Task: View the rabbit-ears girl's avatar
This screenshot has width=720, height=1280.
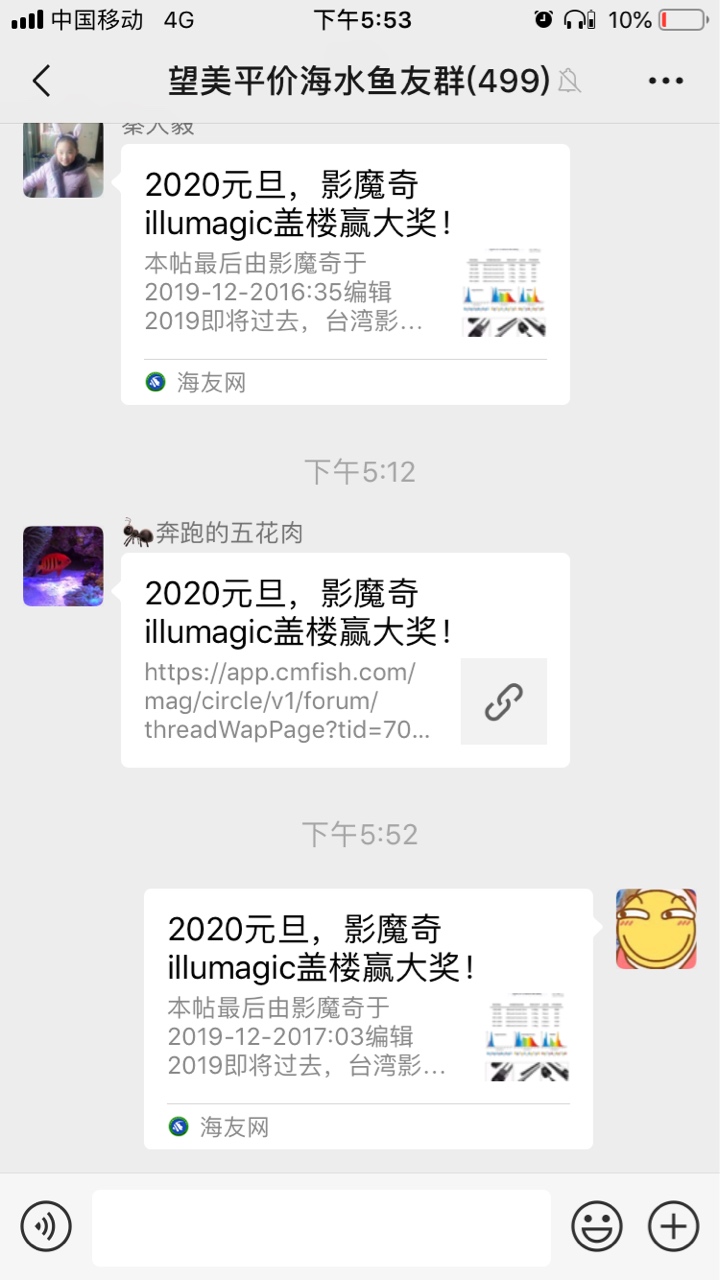Action: pyautogui.click(x=63, y=160)
